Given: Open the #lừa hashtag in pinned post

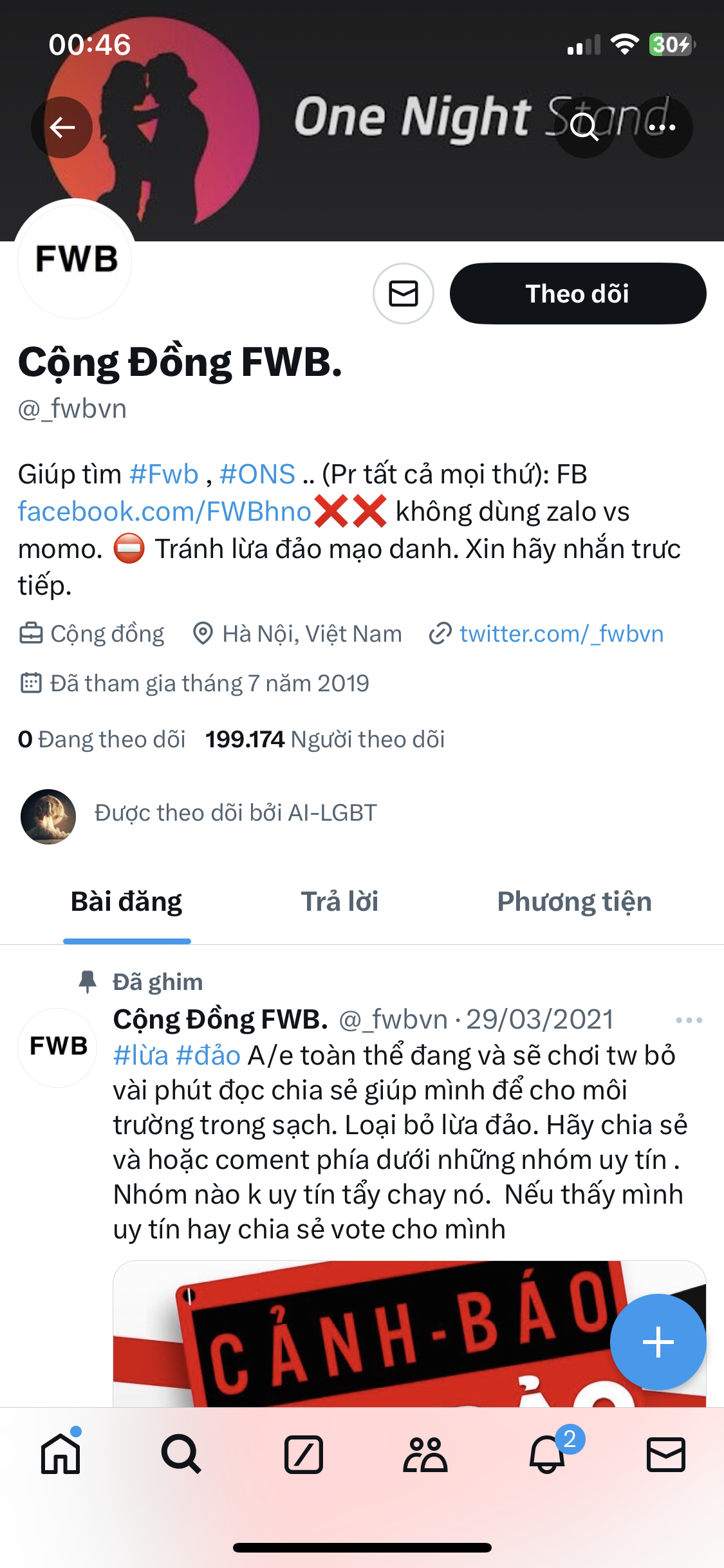Looking at the screenshot, I should click(140, 1056).
